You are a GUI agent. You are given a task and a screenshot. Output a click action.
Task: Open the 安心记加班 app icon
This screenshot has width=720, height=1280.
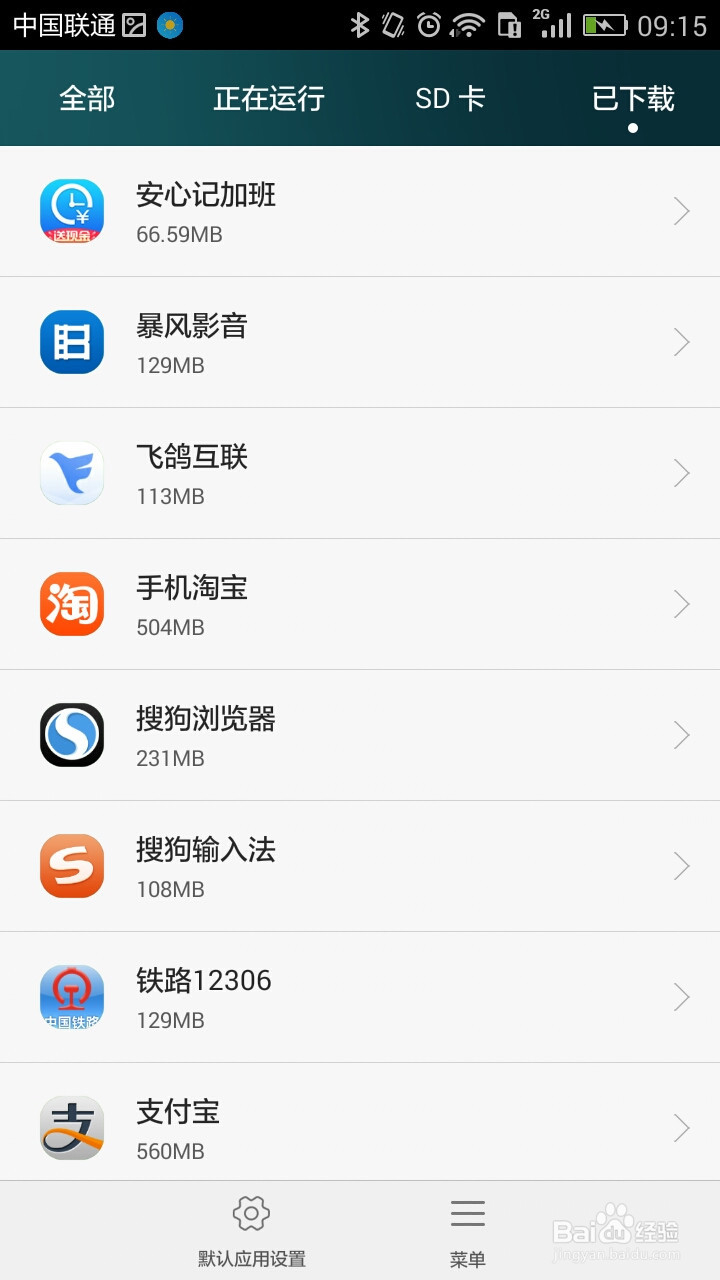coord(71,211)
